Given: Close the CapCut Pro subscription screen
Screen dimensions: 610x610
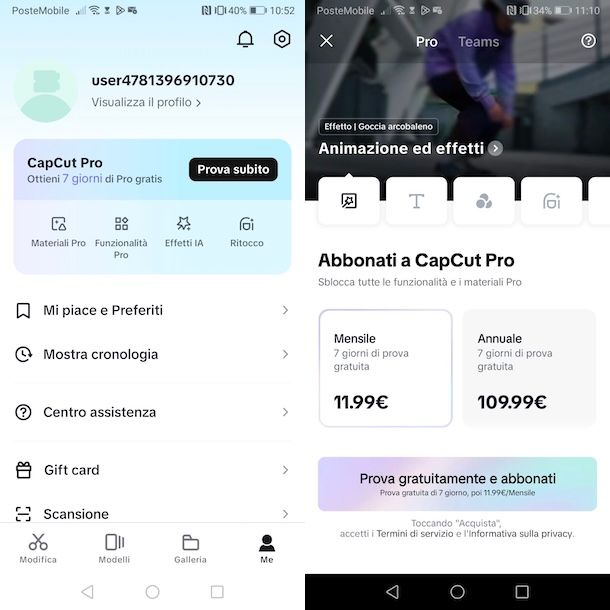Looking at the screenshot, I should pyautogui.click(x=326, y=41).
